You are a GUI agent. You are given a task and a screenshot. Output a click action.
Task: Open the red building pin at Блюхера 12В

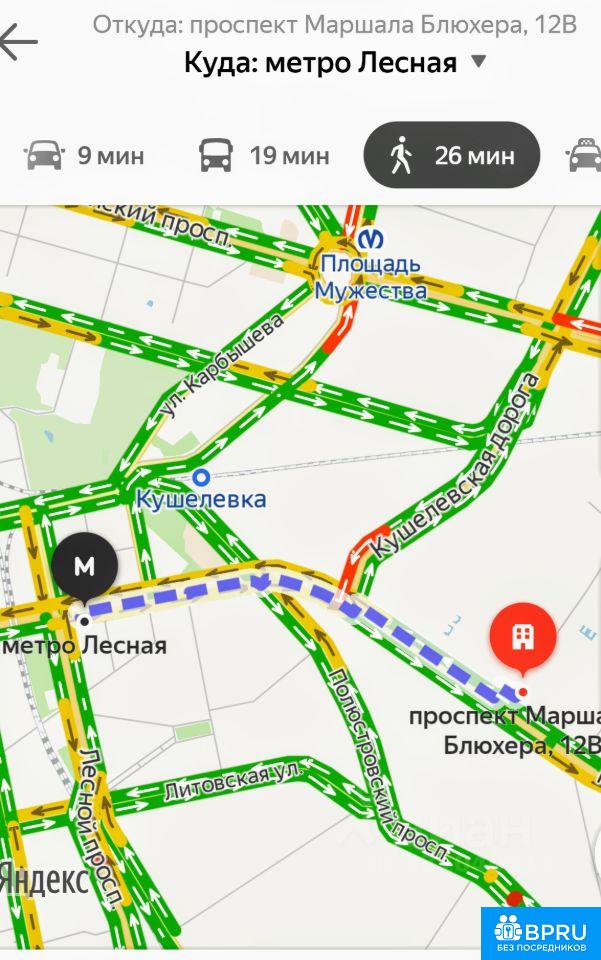(522, 637)
